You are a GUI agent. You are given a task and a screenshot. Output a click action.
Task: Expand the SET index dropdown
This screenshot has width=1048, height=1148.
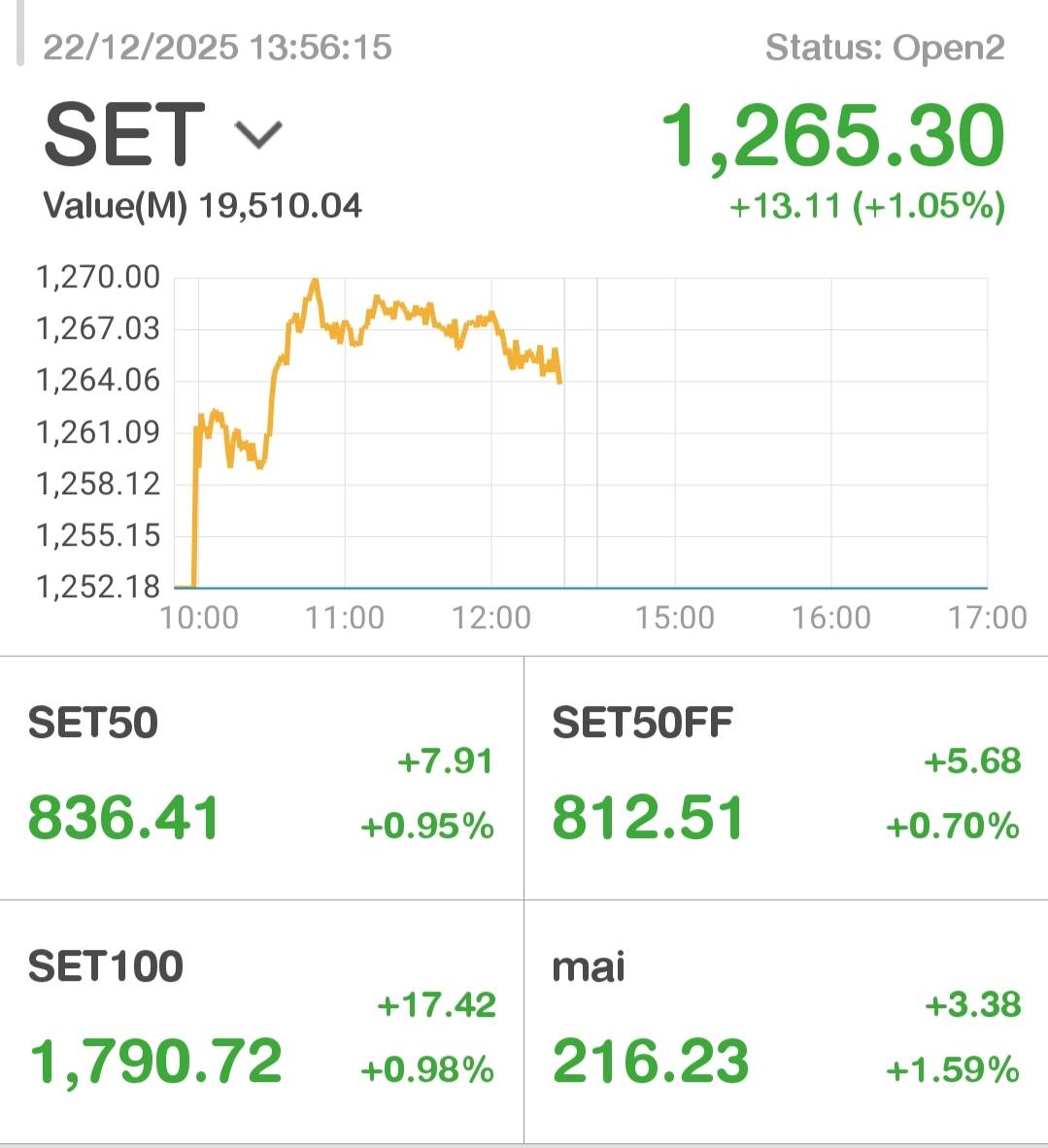coord(258,135)
